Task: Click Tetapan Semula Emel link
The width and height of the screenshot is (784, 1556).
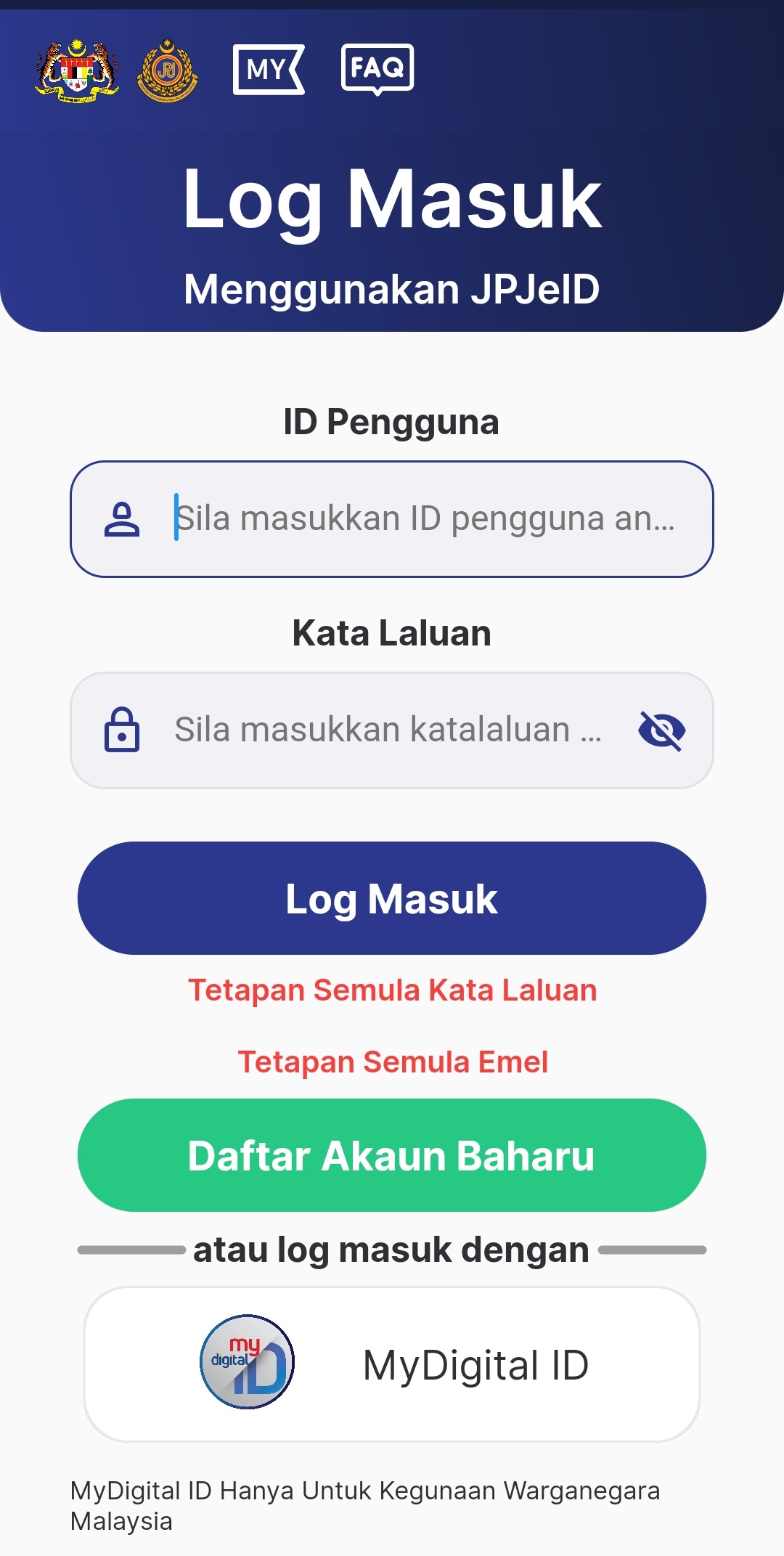Action: coord(392,1062)
